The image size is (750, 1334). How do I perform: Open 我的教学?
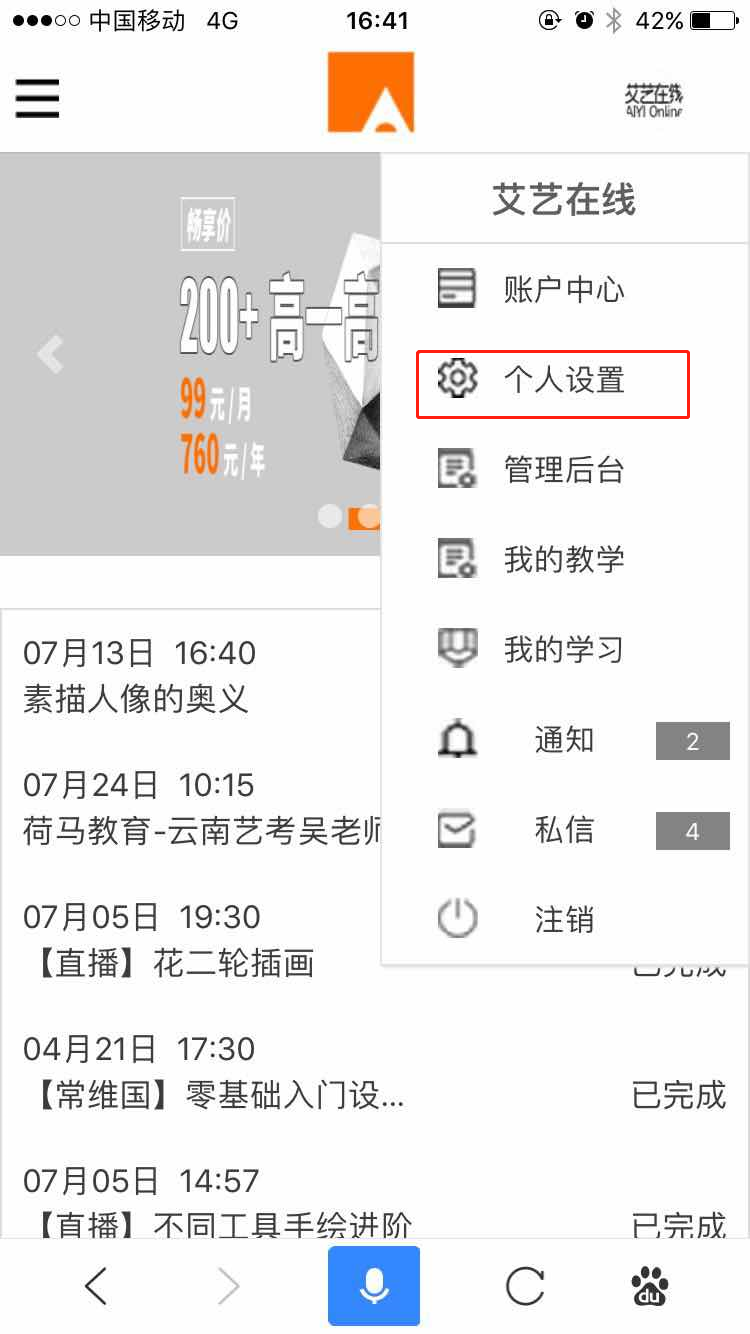pyautogui.click(x=563, y=559)
